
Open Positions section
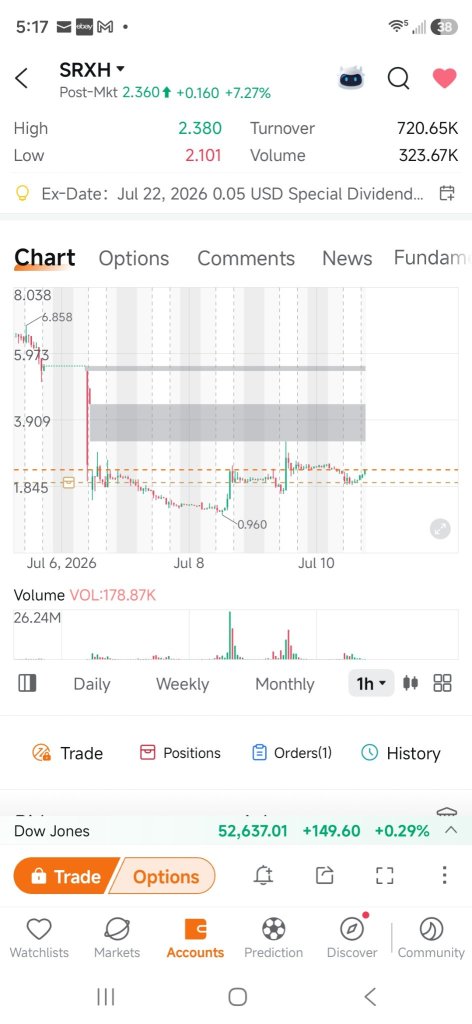(180, 753)
